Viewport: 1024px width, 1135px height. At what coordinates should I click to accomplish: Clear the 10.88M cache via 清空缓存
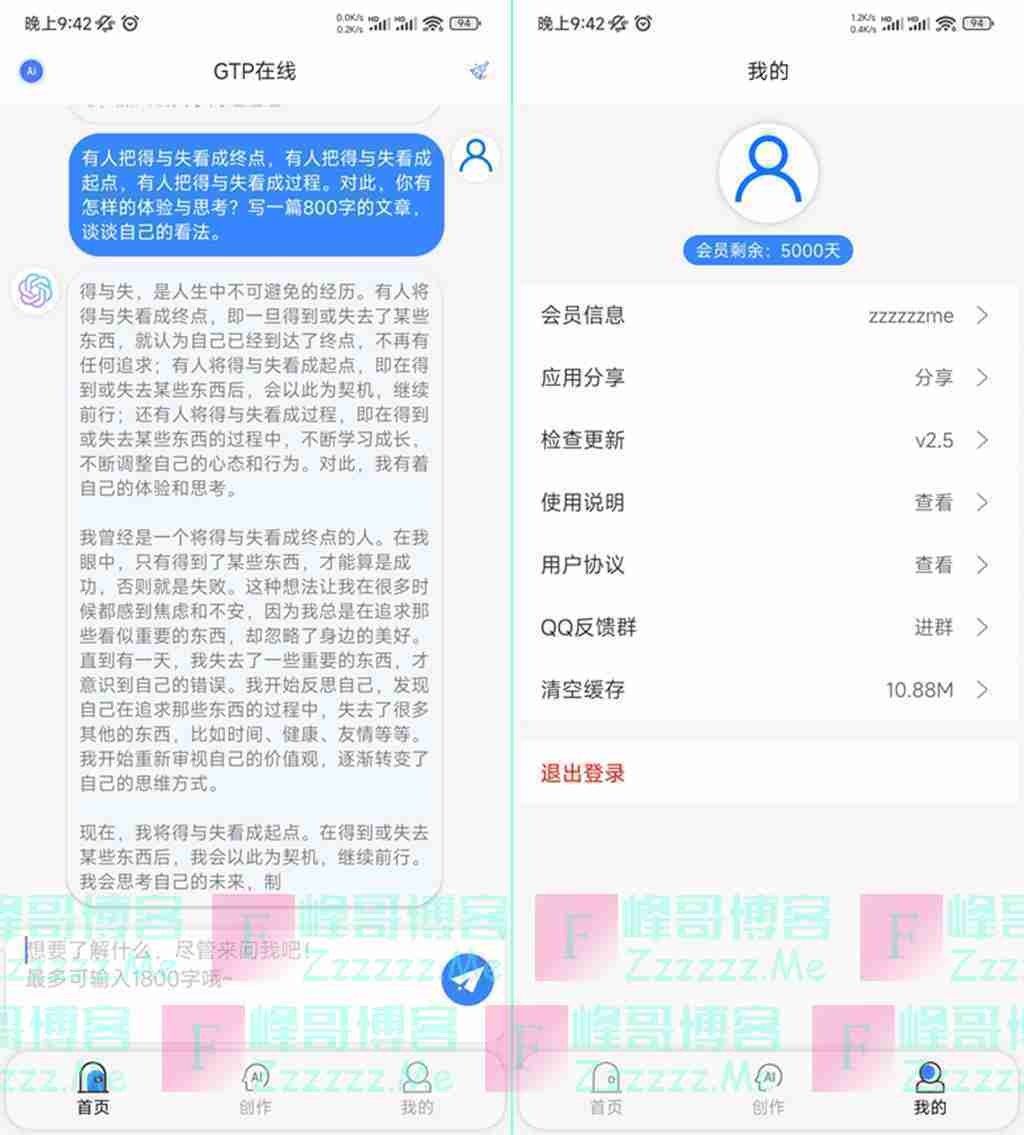click(x=766, y=690)
